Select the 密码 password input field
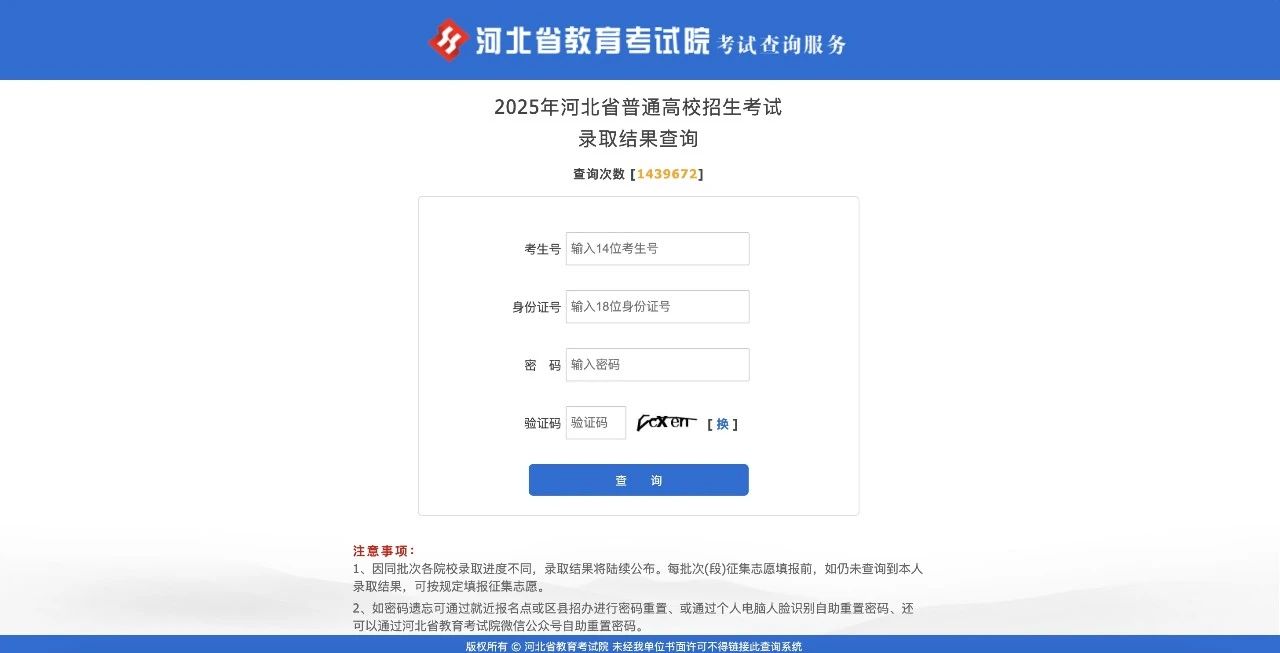This screenshot has height=653, width=1280. pos(657,365)
